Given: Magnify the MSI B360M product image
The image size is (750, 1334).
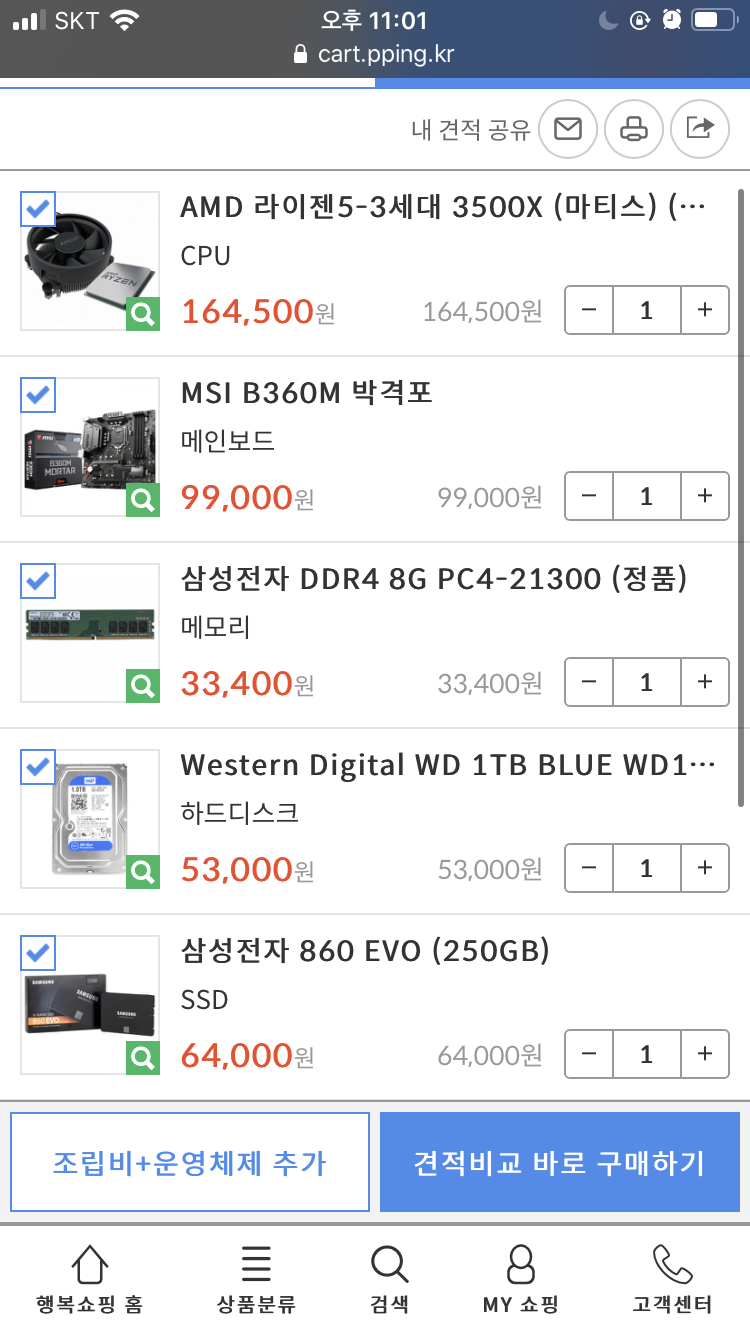Looking at the screenshot, I should 143,499.
